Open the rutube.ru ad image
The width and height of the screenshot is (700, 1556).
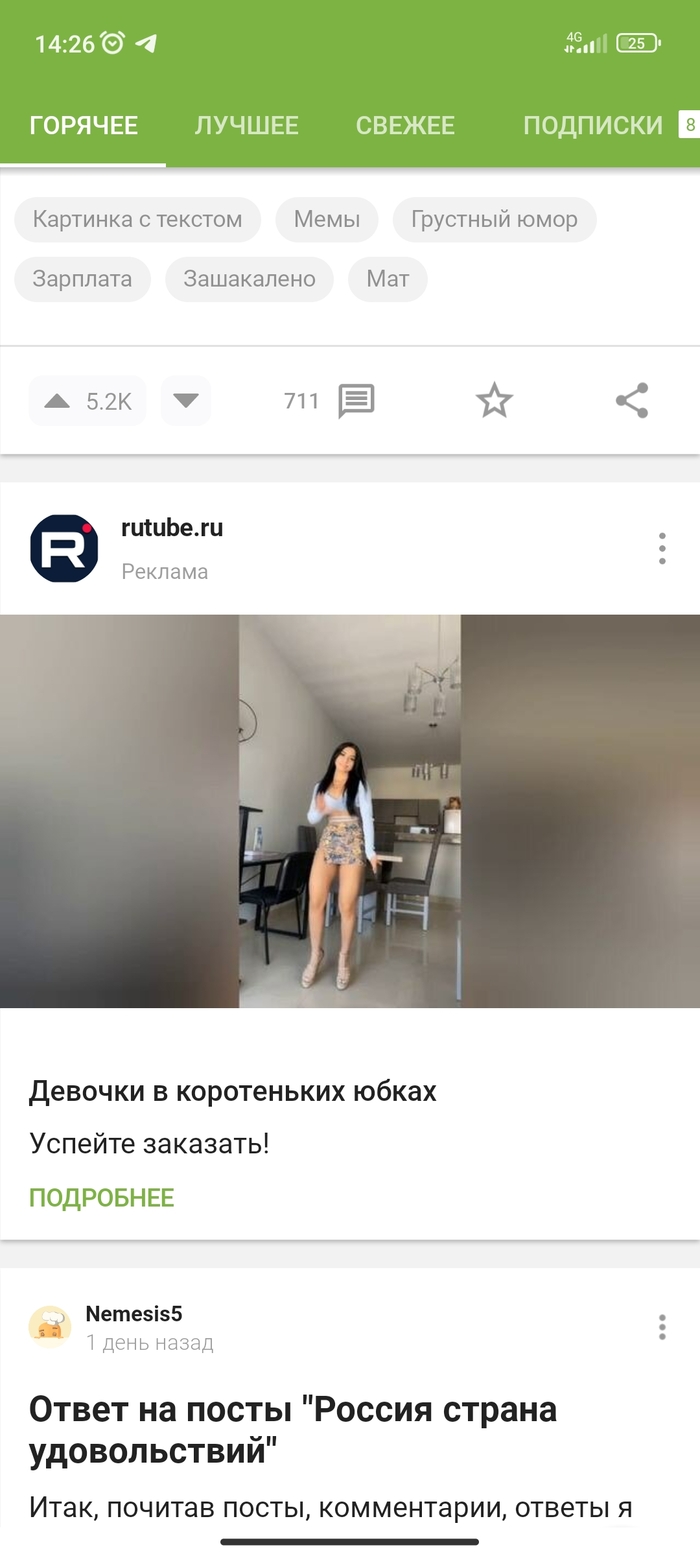coord(349,810)
